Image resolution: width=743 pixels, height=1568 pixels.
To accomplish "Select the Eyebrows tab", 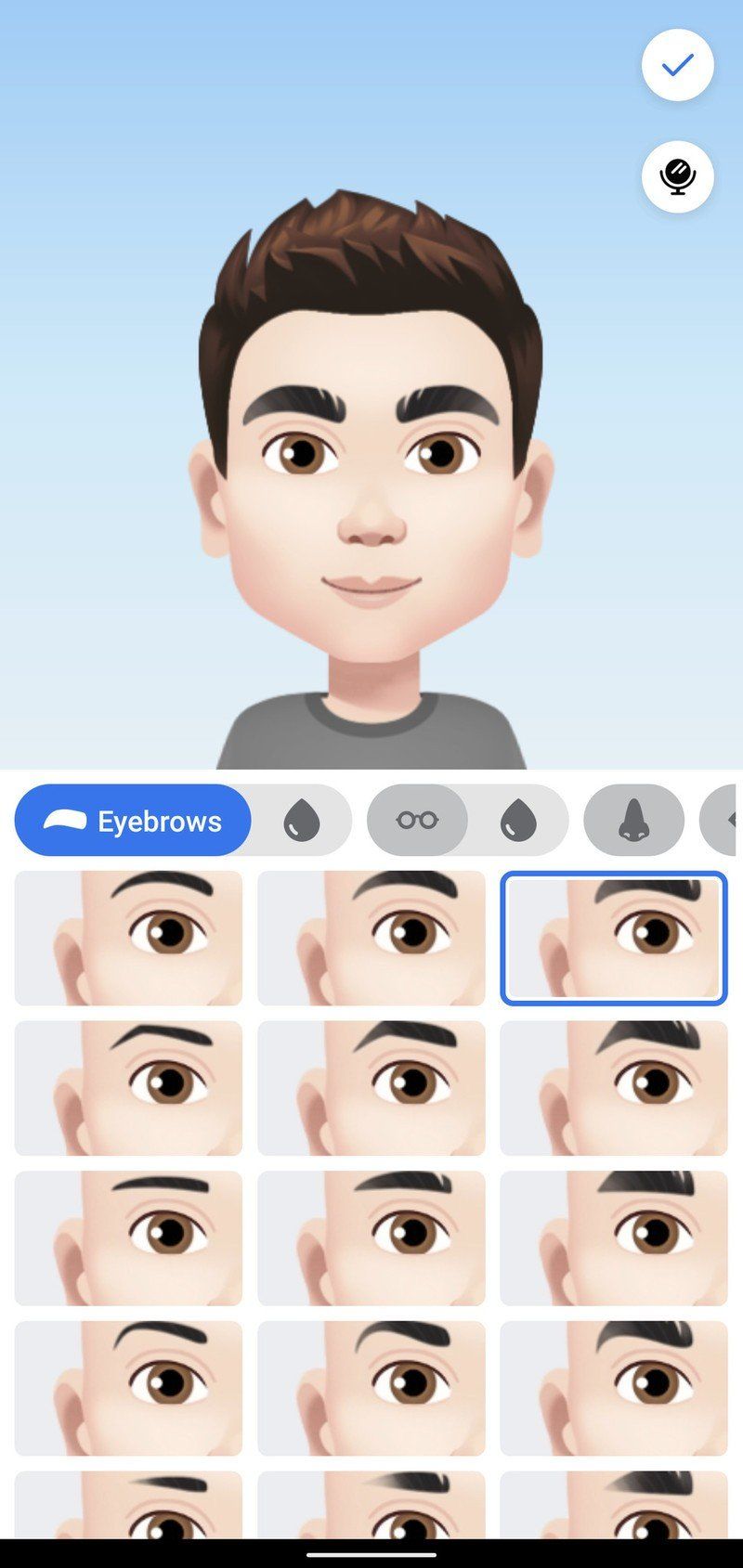I will [133, 819].
